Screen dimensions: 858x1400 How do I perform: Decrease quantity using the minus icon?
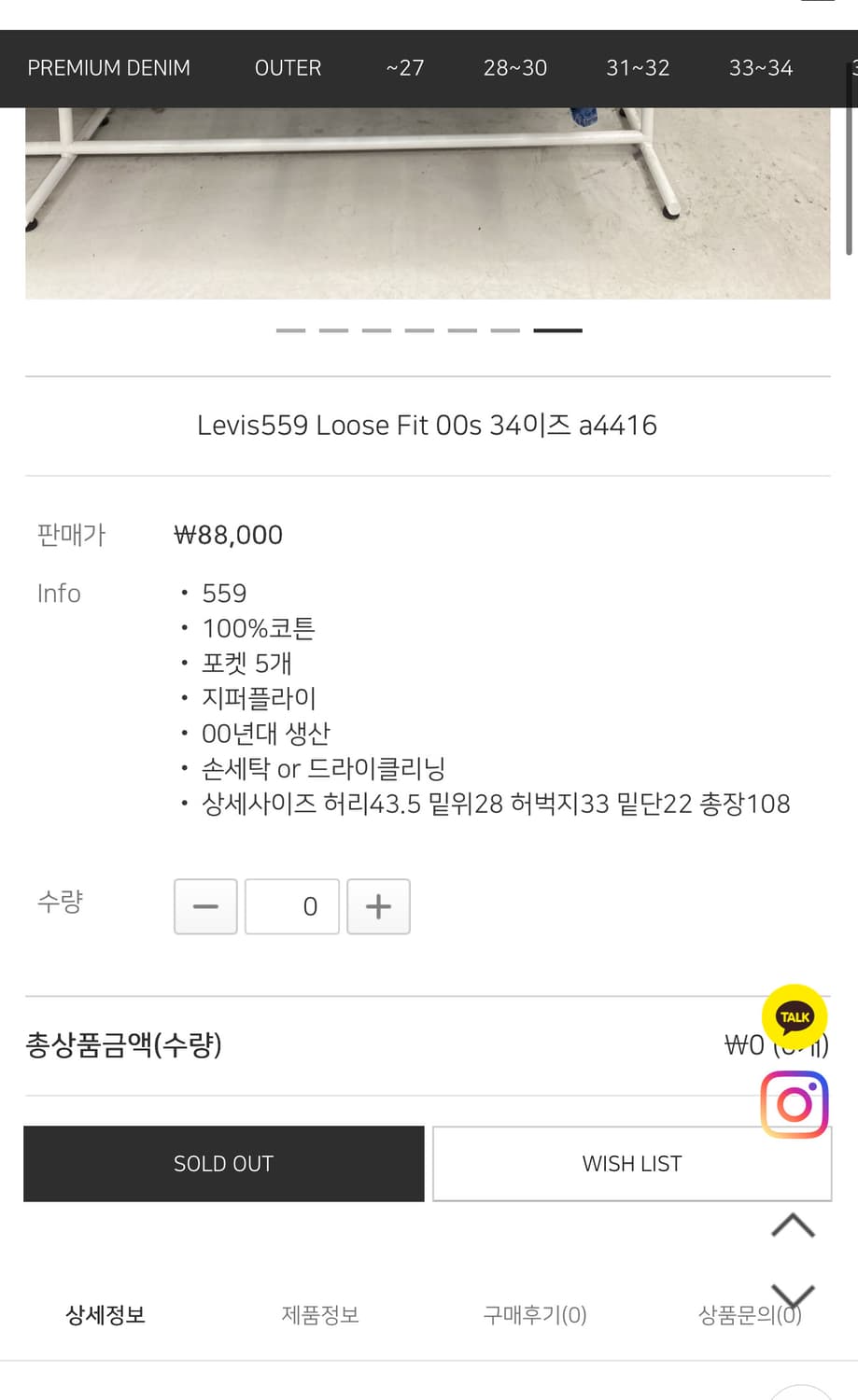pos(204,906)
